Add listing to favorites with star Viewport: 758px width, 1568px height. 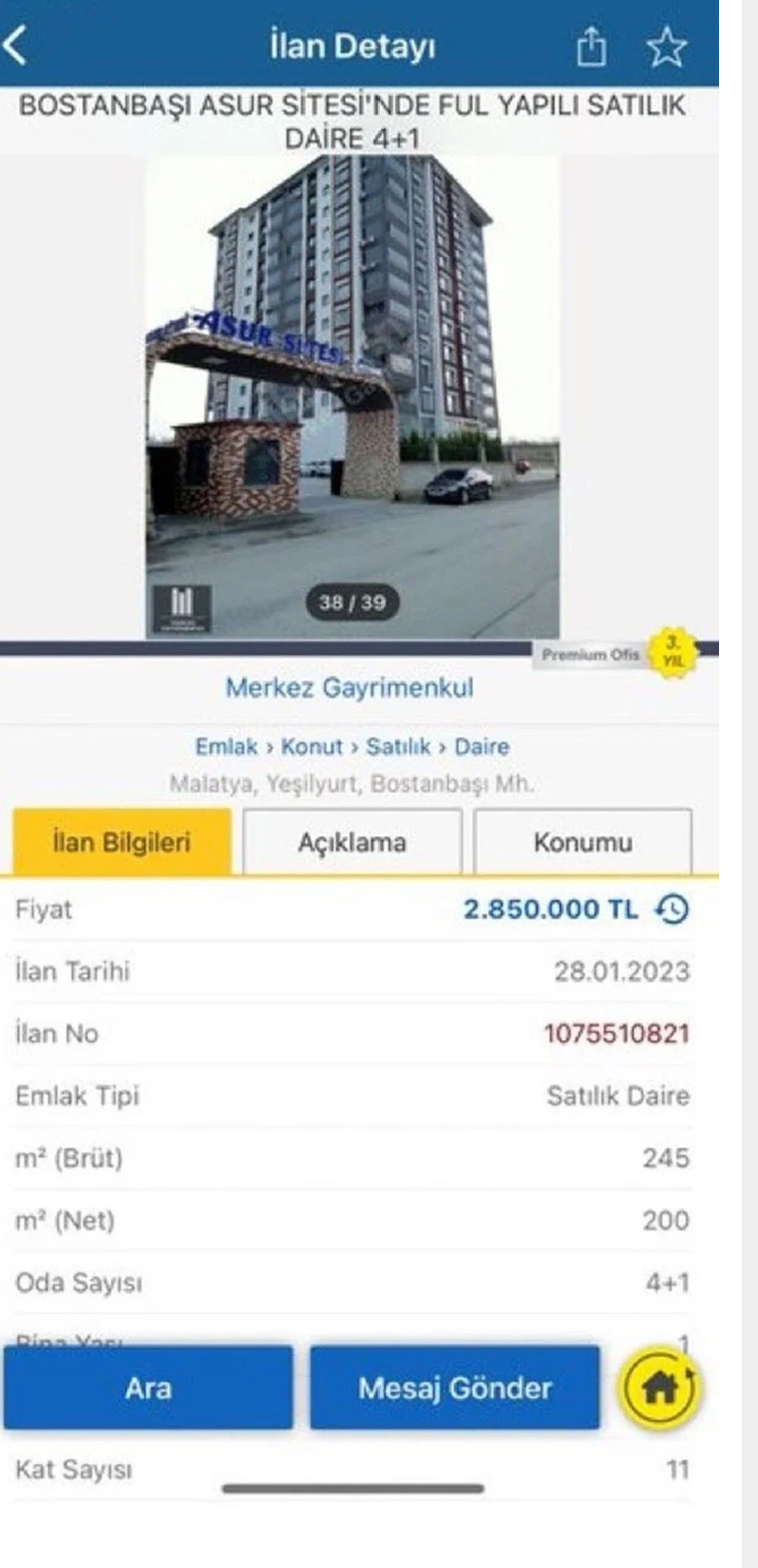click(666, 47)
